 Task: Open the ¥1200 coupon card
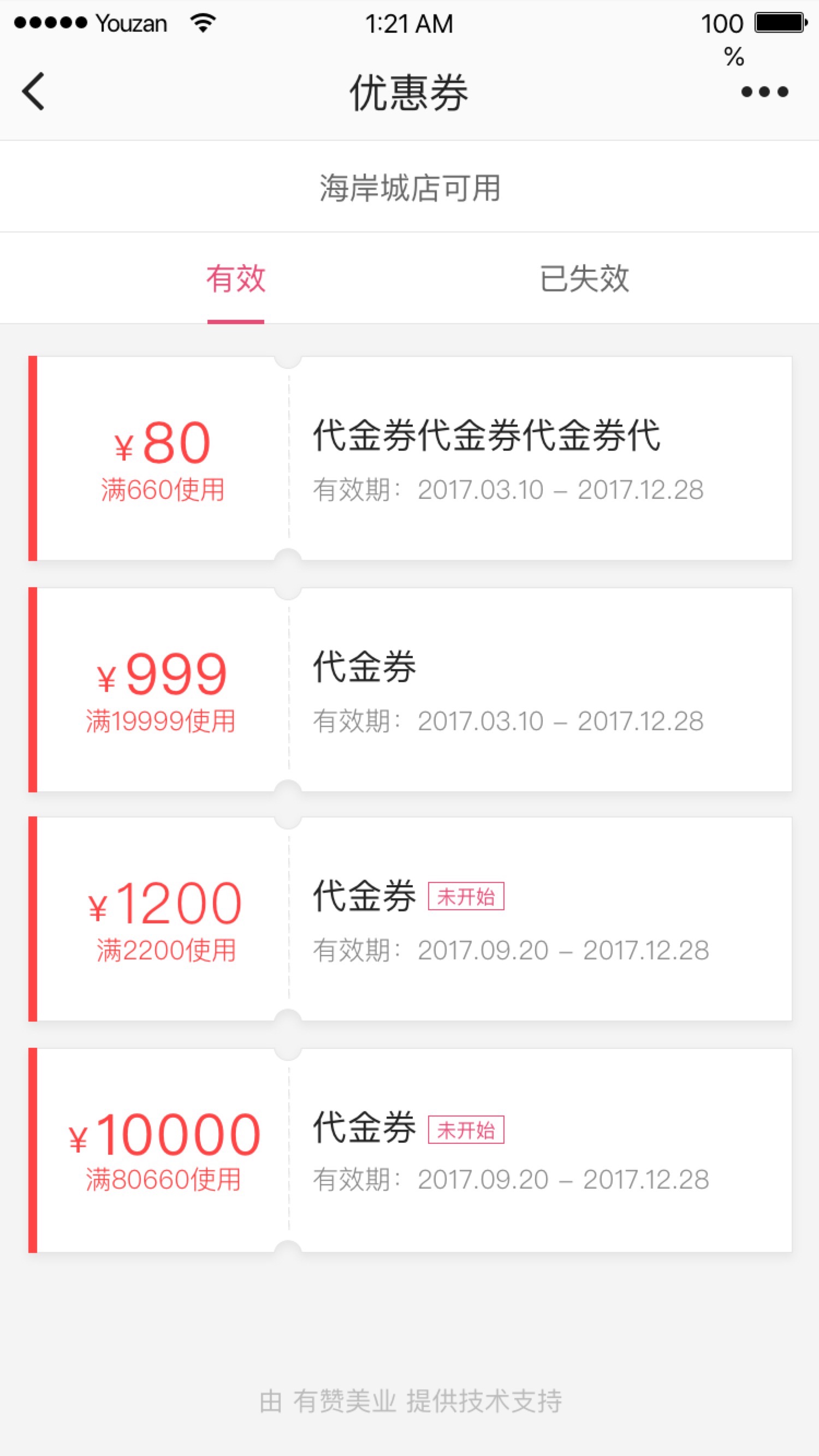(410, 918)
